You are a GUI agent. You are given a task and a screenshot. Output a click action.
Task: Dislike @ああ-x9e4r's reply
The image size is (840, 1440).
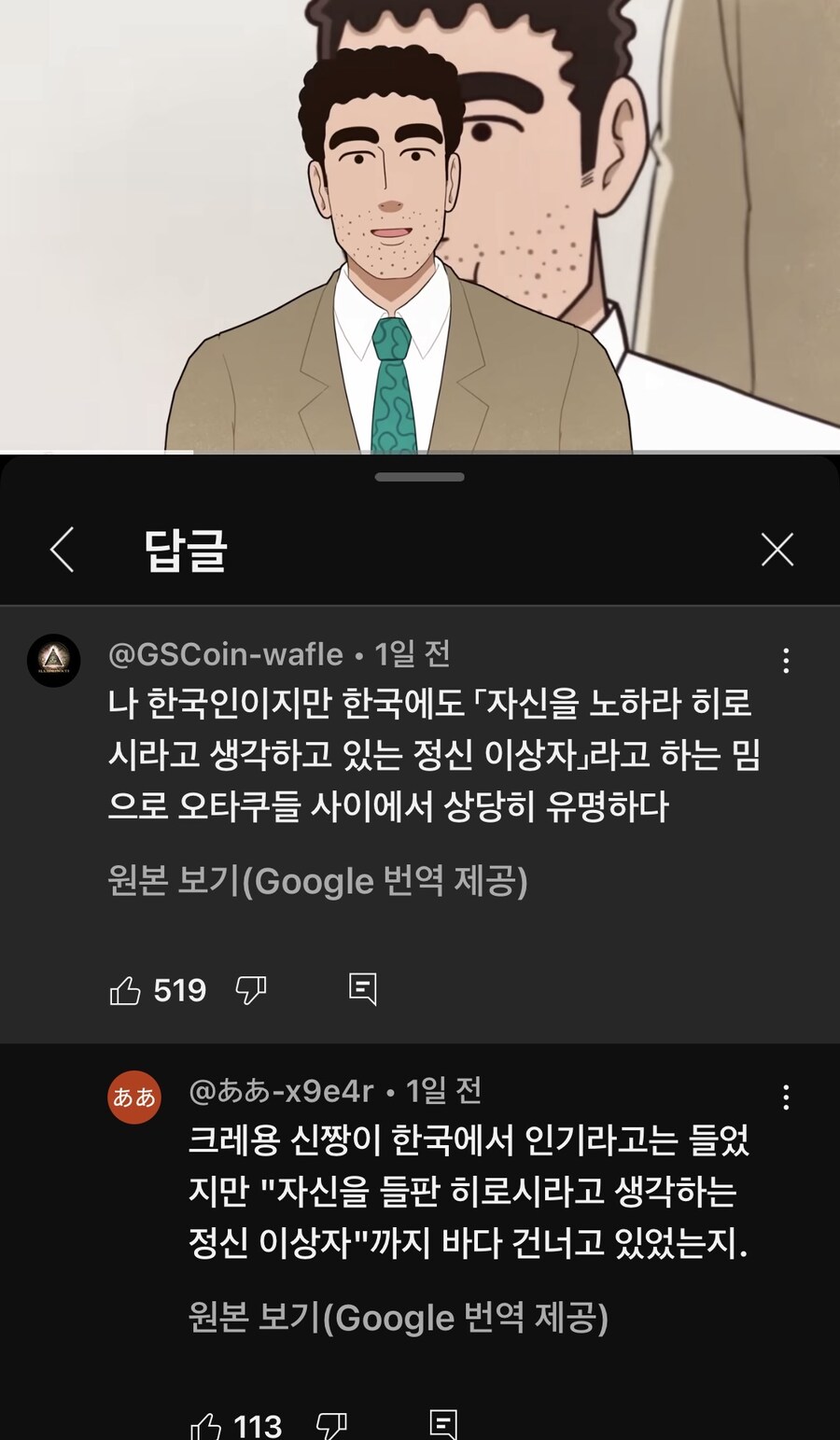click(x=331, y=1425)
